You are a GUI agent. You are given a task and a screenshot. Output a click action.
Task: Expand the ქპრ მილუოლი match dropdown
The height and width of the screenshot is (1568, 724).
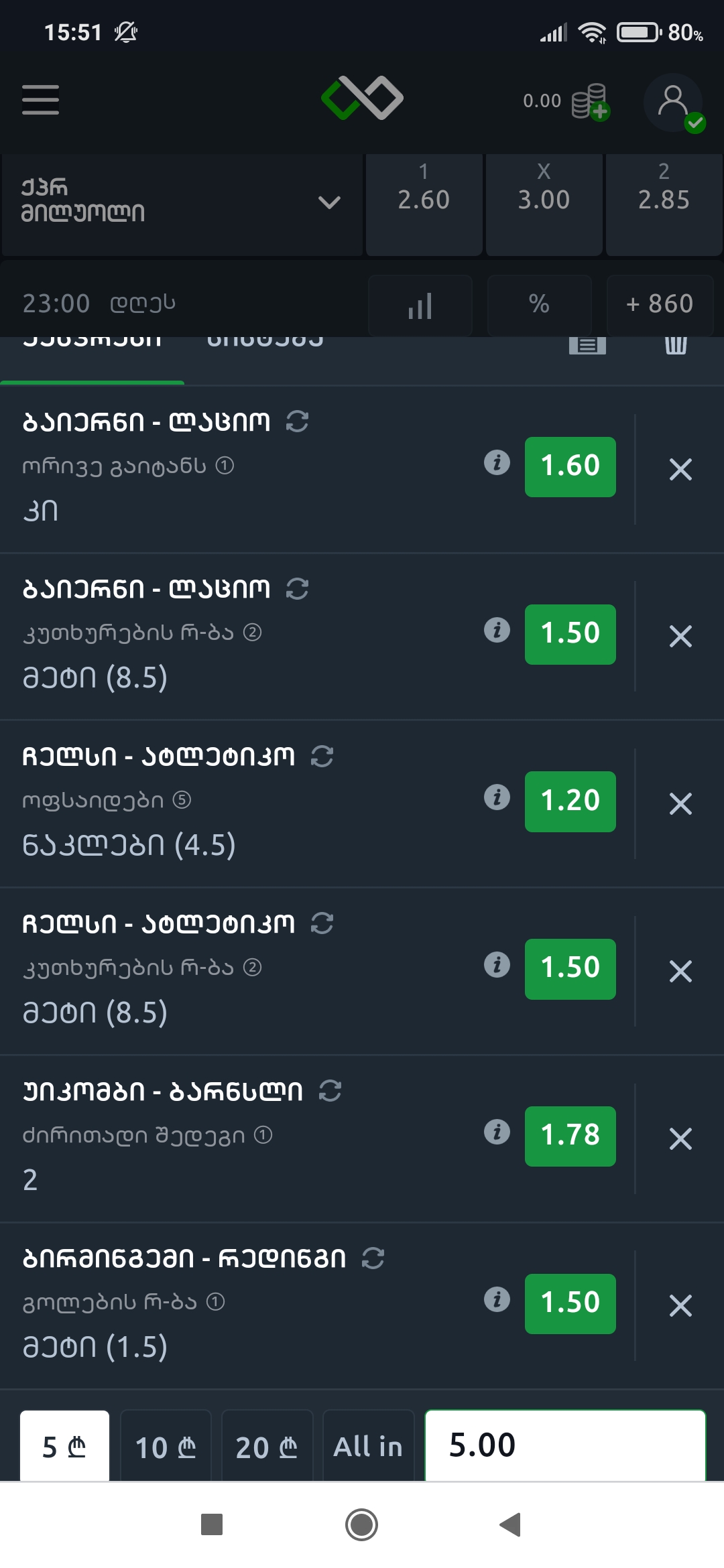(x=328, y=202)
